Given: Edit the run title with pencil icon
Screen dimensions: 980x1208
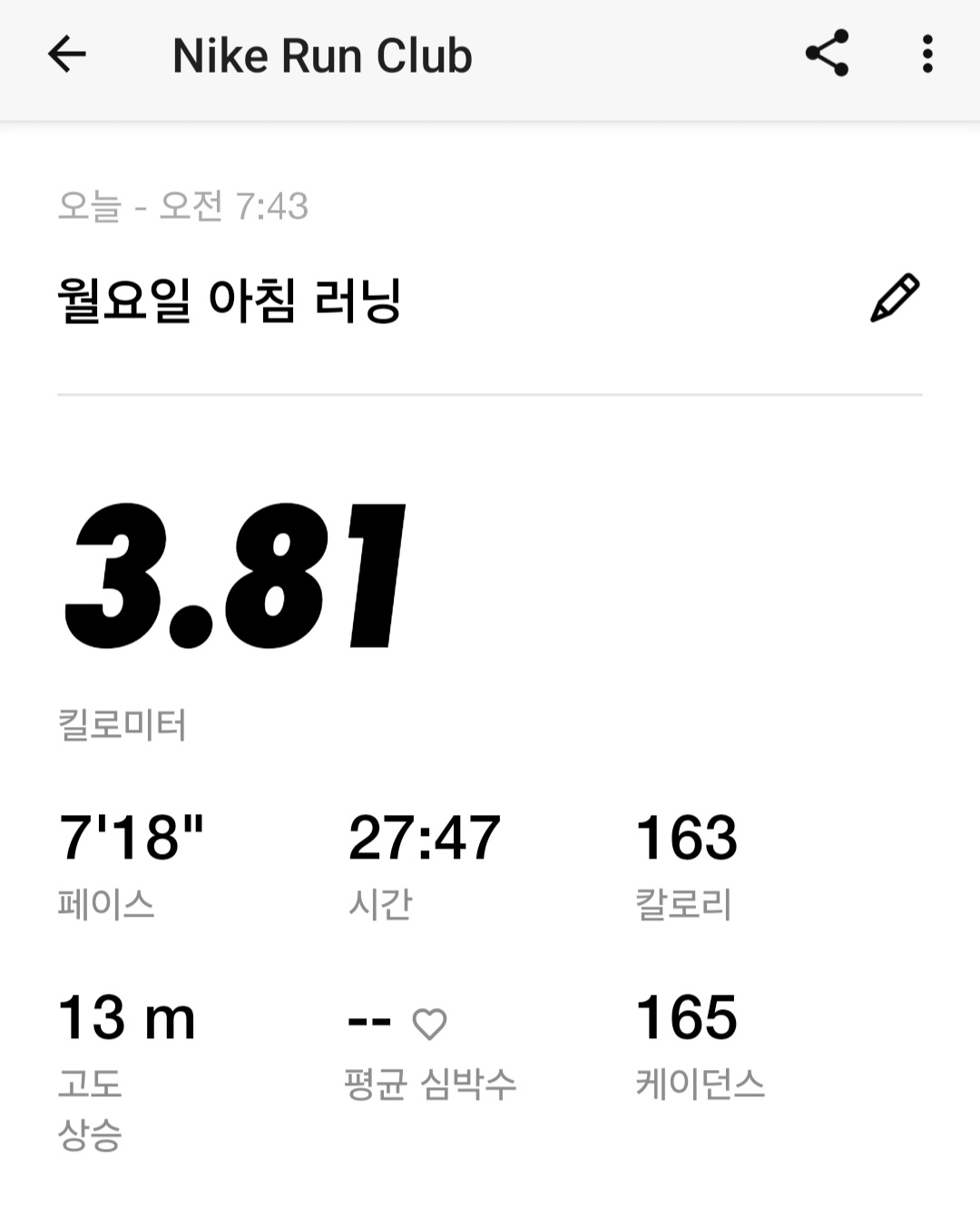Looking at the screenshot, I should (895, 298).
